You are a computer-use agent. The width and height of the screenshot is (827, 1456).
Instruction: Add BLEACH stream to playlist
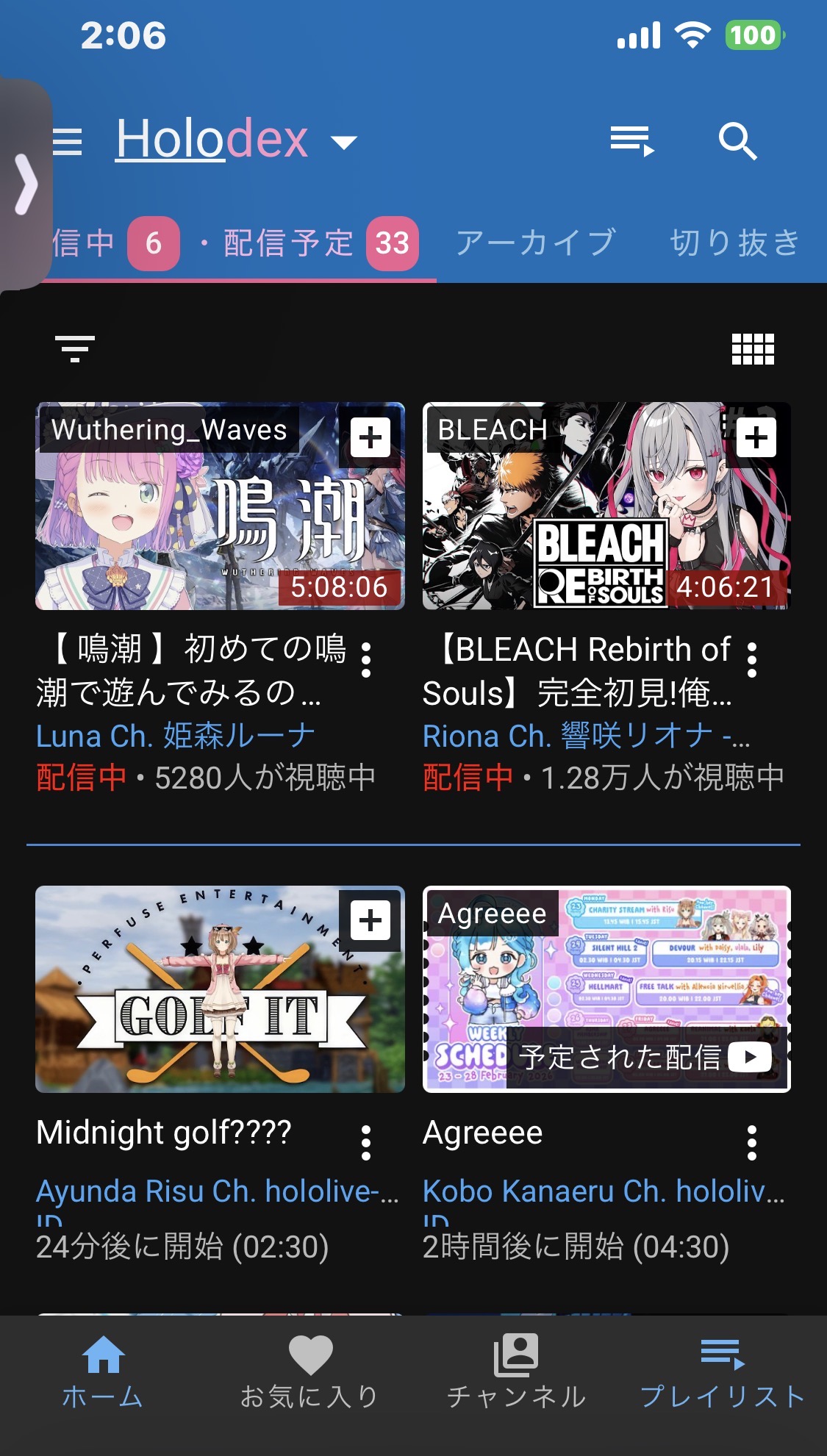tap(756, 438)
